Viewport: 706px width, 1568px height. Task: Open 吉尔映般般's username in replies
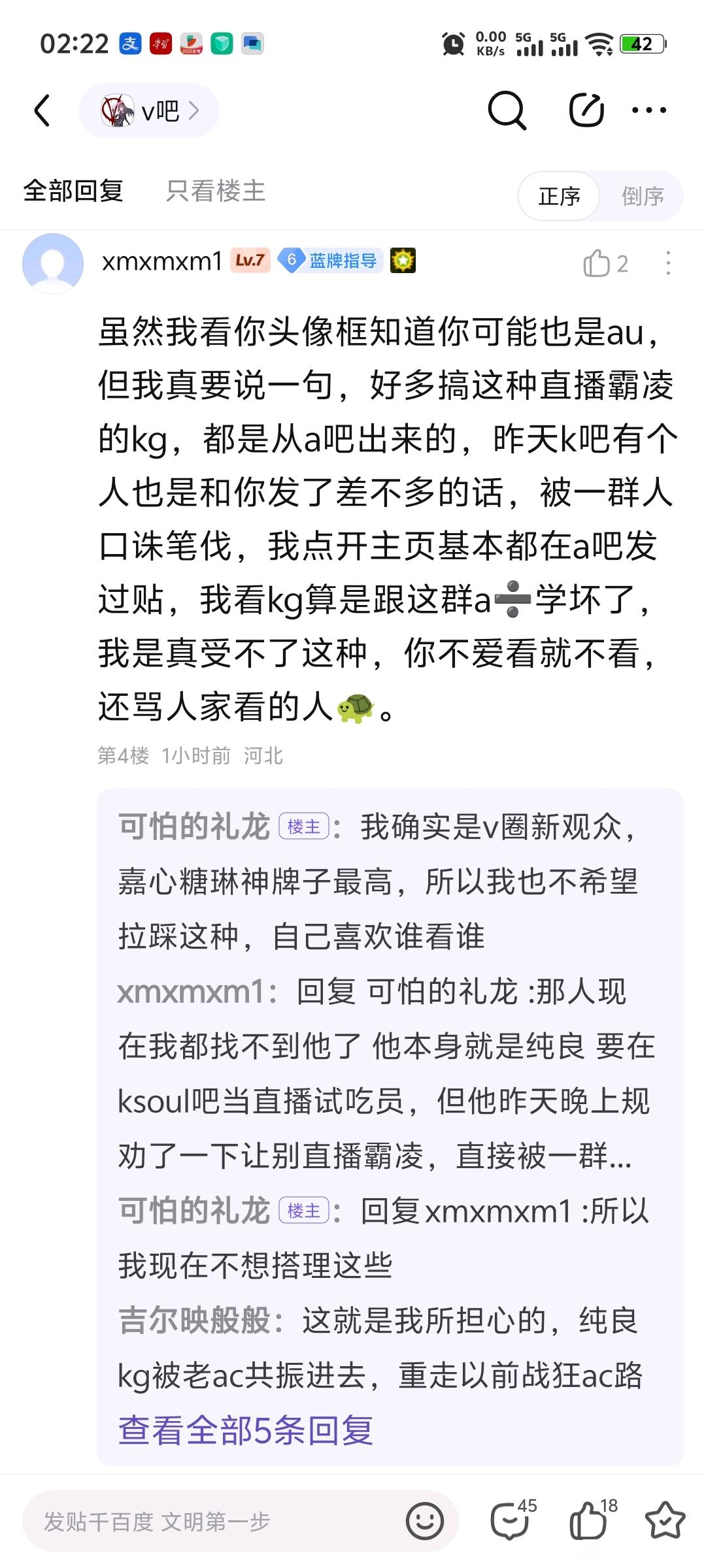[x=194, y=1320]
